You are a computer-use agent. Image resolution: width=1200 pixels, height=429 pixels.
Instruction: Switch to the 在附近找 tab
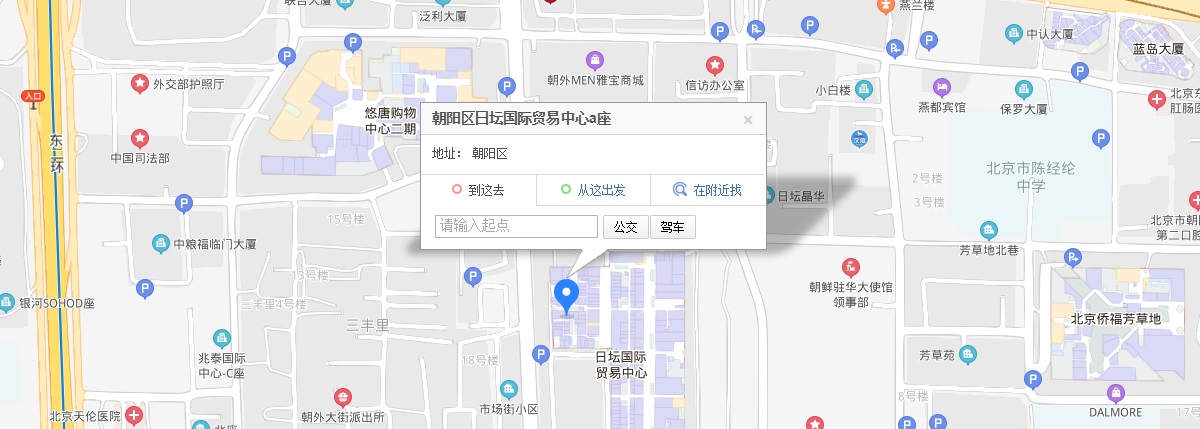tap(708, 189)
